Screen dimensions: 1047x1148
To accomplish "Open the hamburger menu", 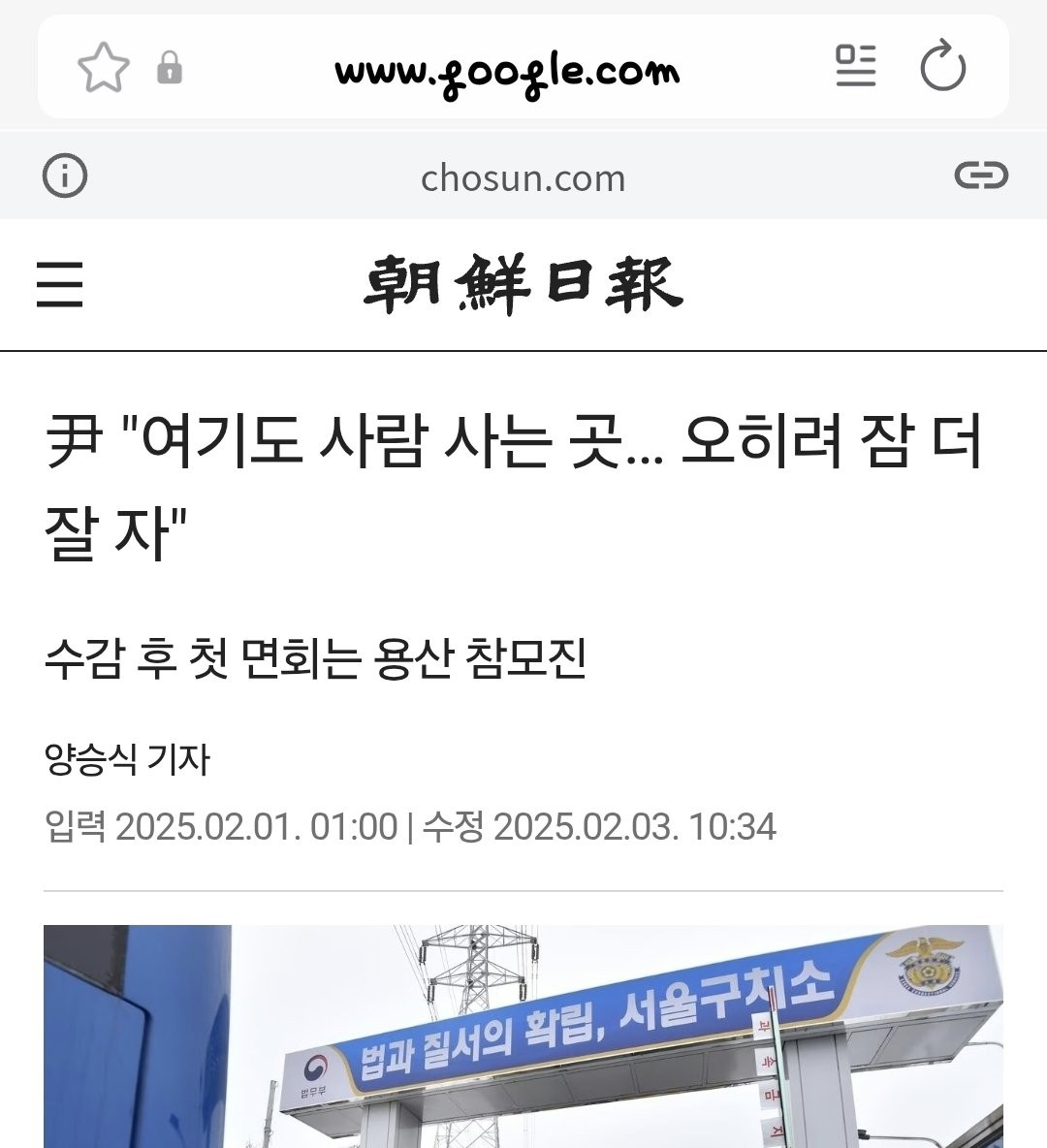I will coord(60,284).
